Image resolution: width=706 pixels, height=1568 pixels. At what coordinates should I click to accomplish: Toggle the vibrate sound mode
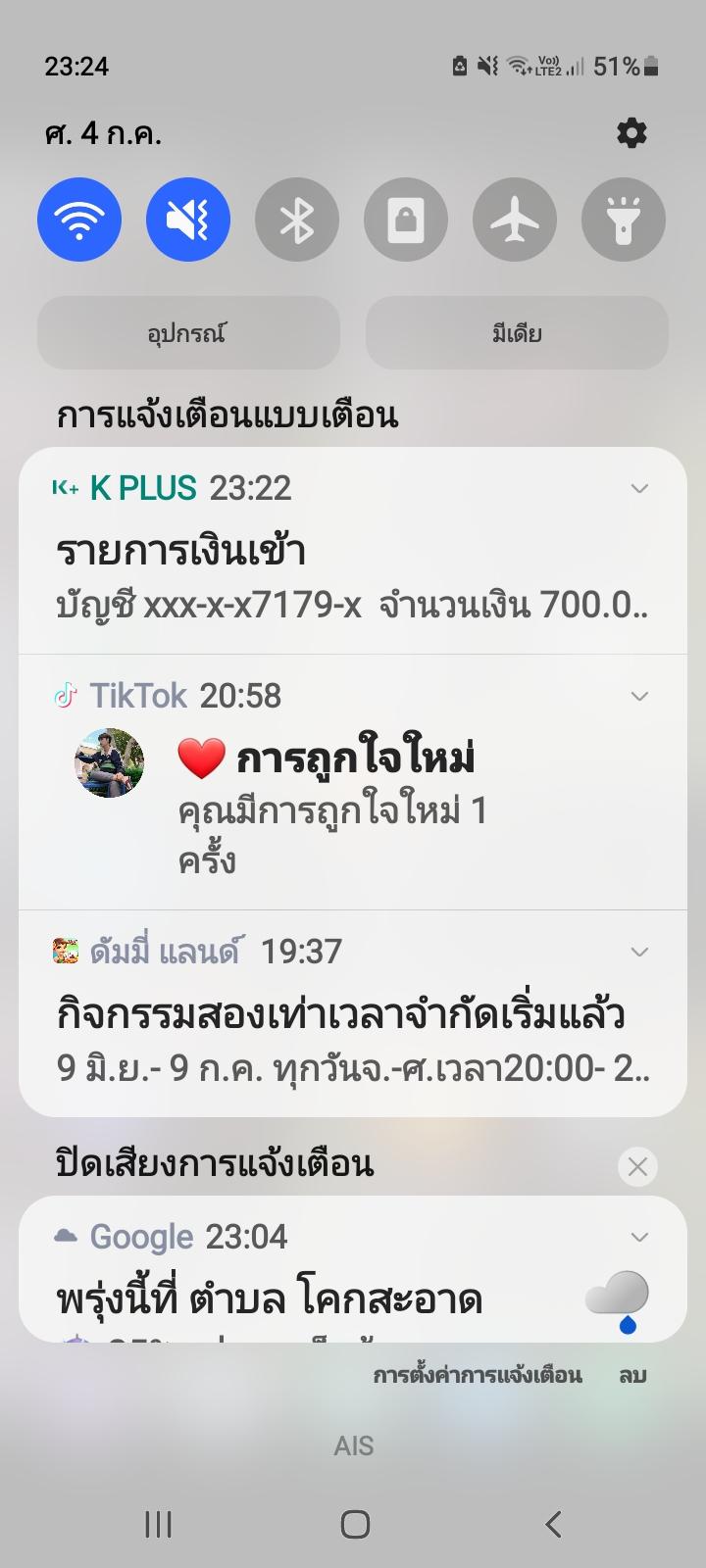(x=187, y=220)
